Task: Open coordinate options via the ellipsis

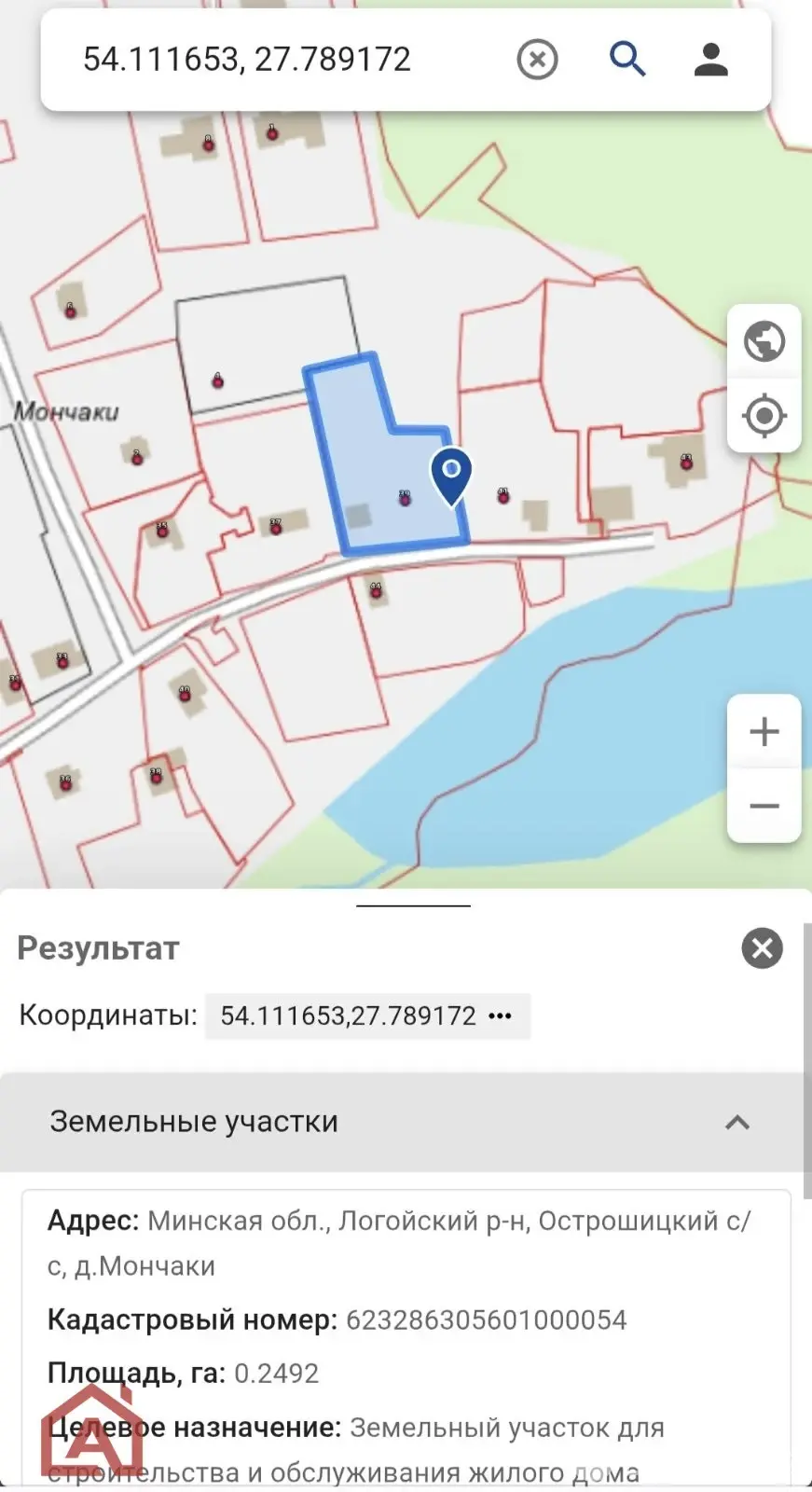Action: [x=501, y=1015]
